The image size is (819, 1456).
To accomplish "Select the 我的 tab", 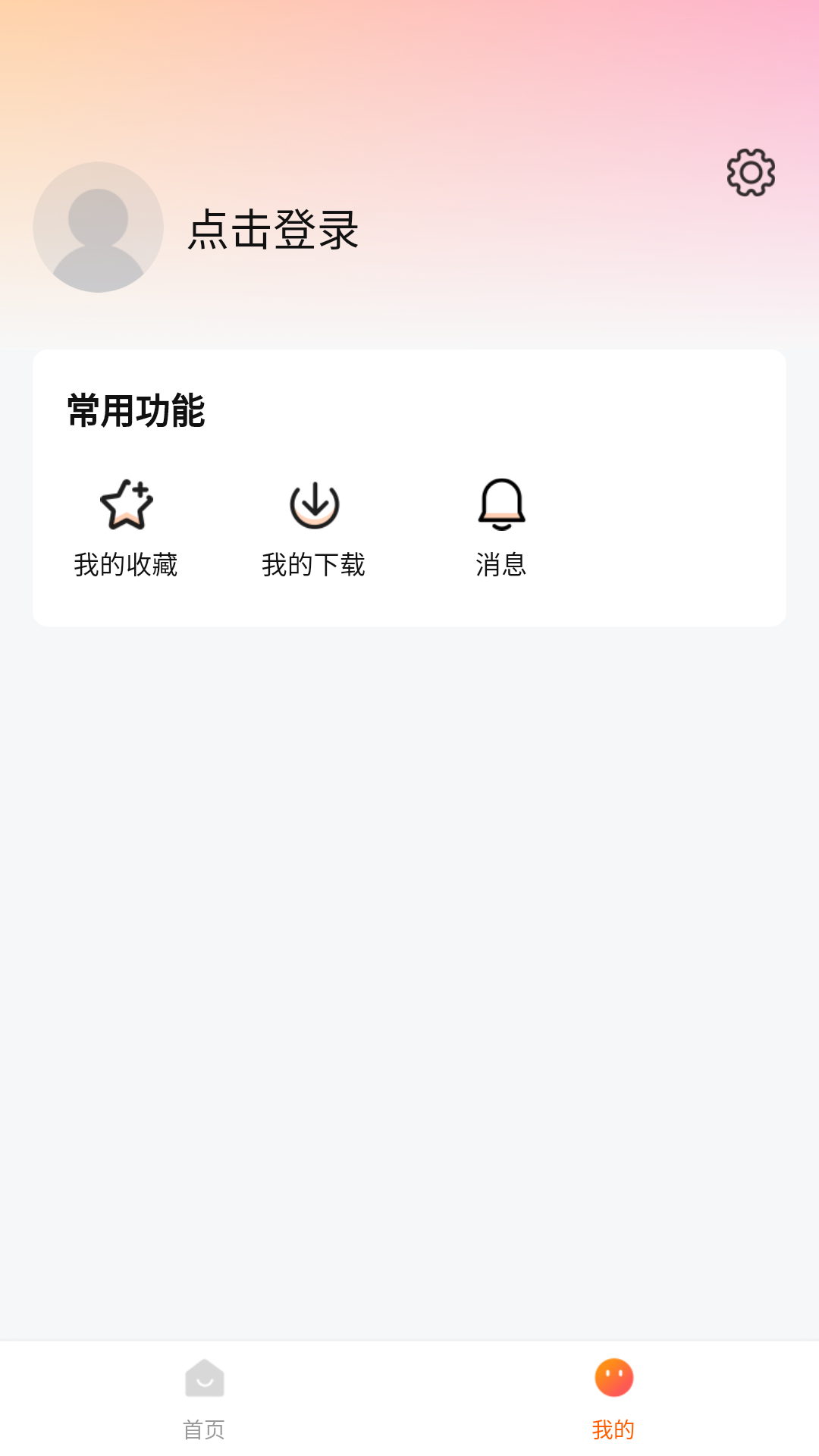I will (613, 1398).
